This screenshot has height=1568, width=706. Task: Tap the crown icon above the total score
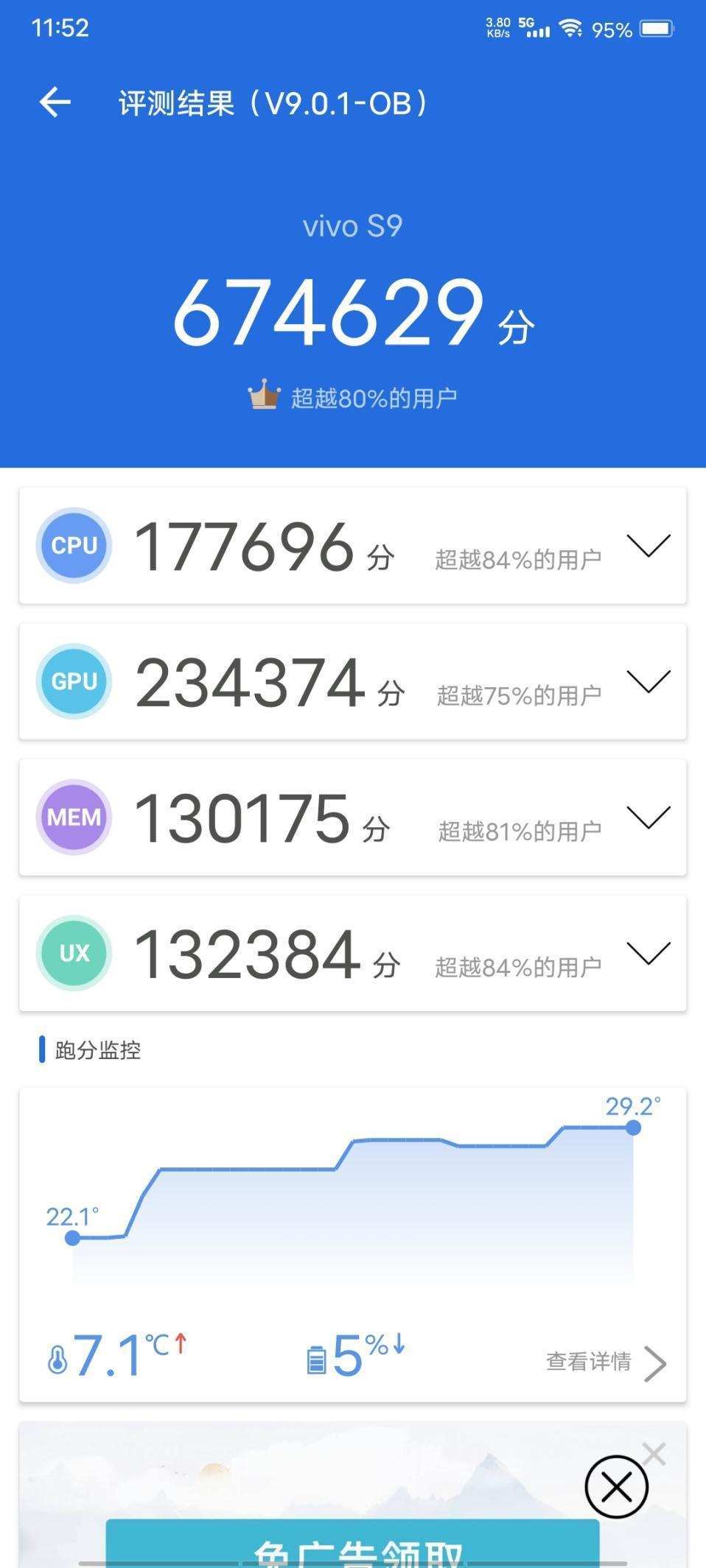264,395
